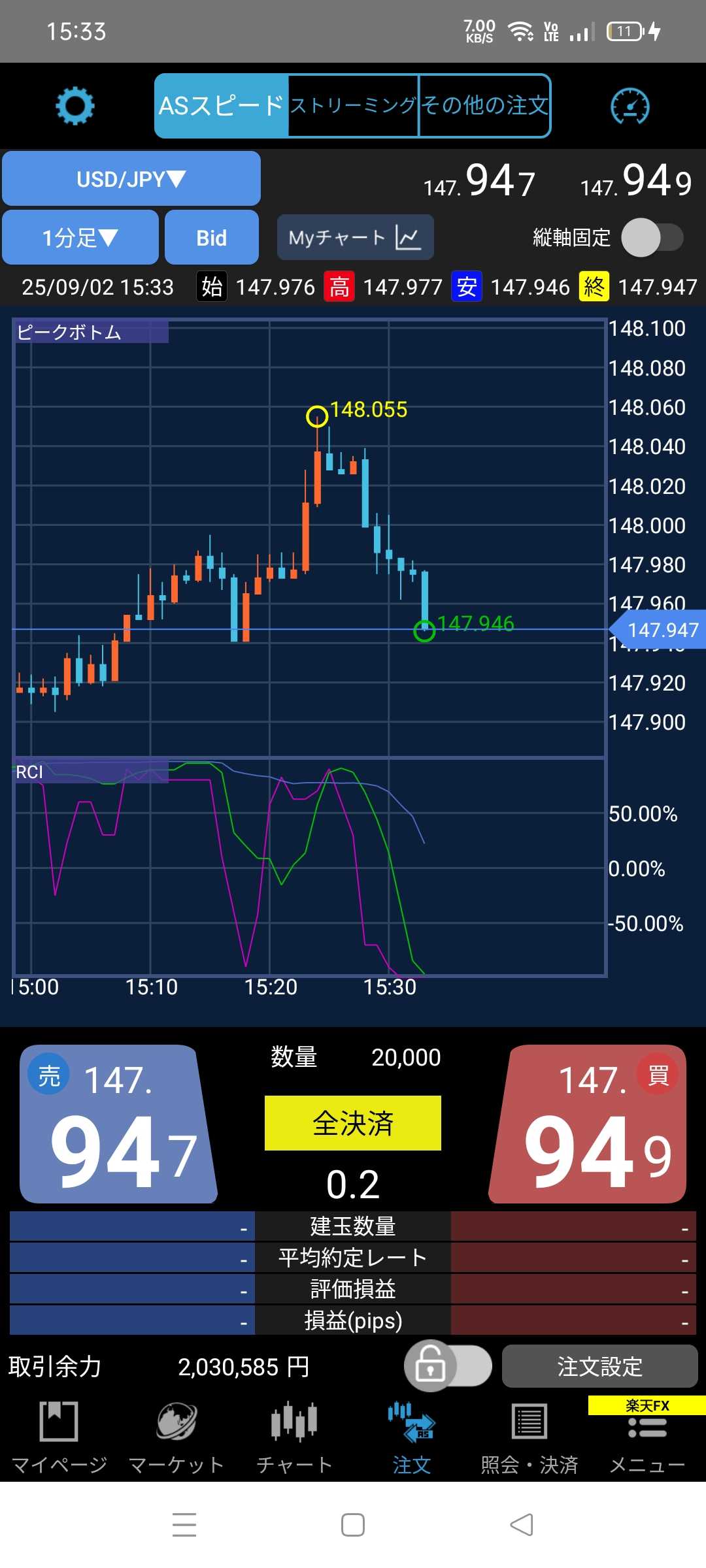Change the 1分足 timeframe dropdown
706x1568 pixels.
point(80,237)
